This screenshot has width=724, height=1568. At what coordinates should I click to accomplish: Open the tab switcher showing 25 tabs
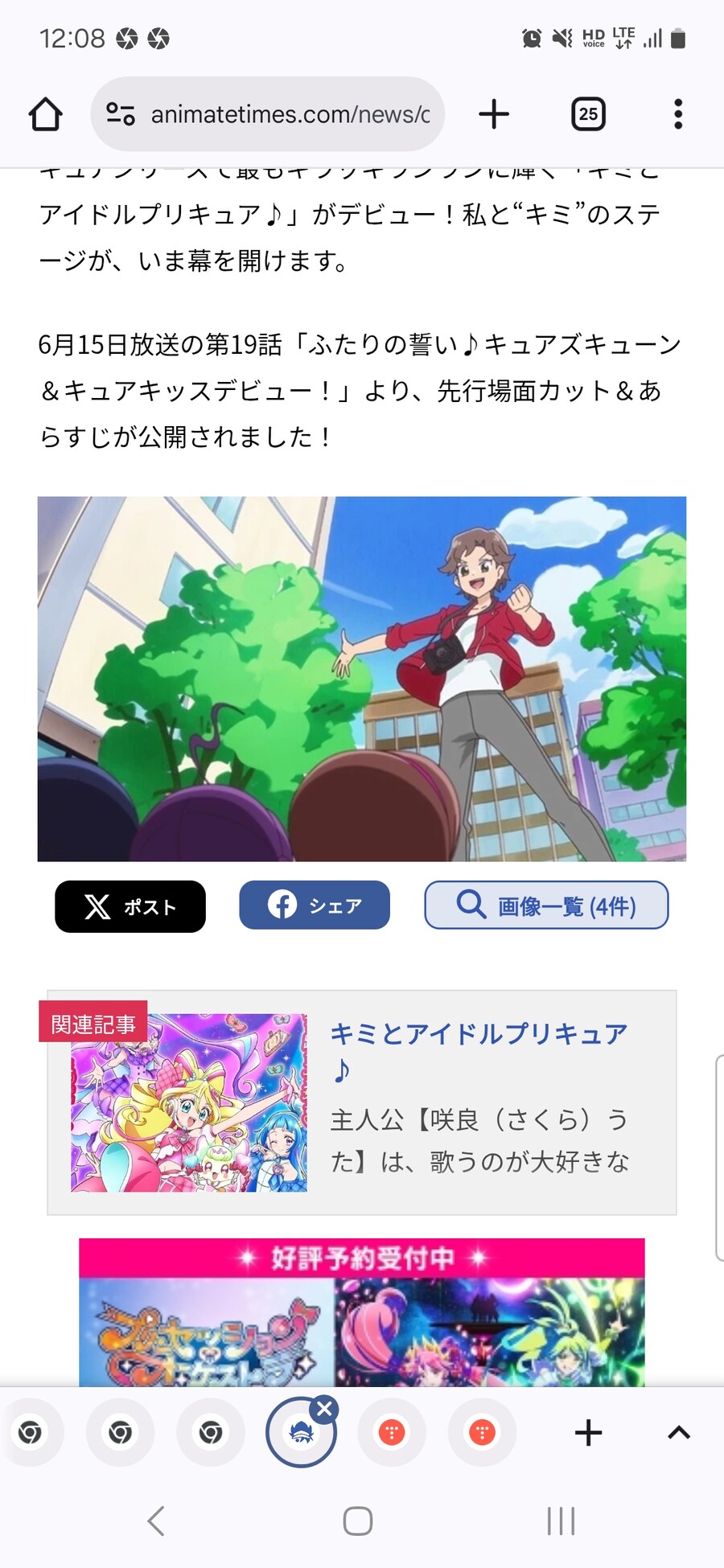point(588,114)
